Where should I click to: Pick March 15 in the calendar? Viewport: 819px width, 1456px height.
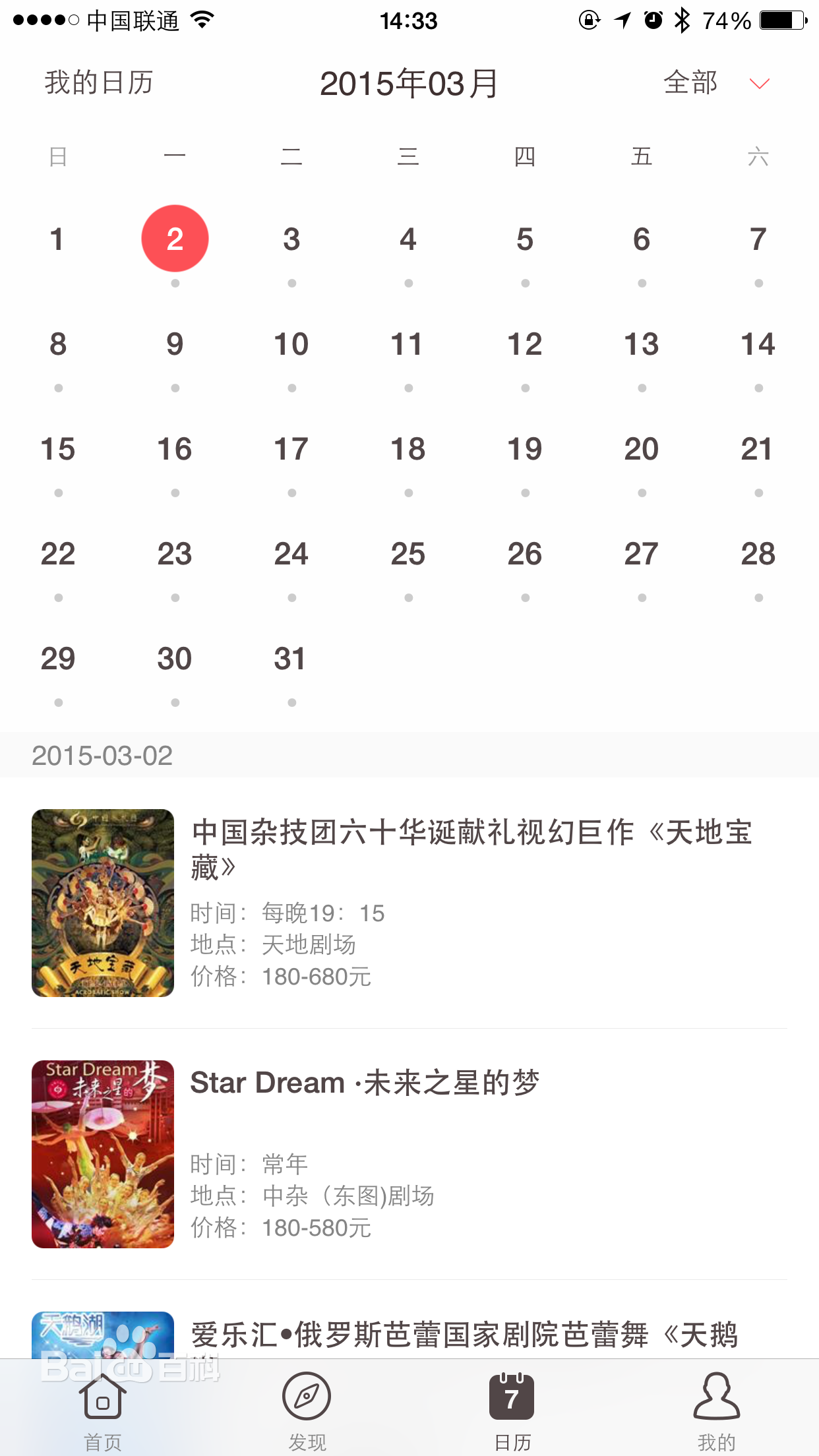point(58,449)
